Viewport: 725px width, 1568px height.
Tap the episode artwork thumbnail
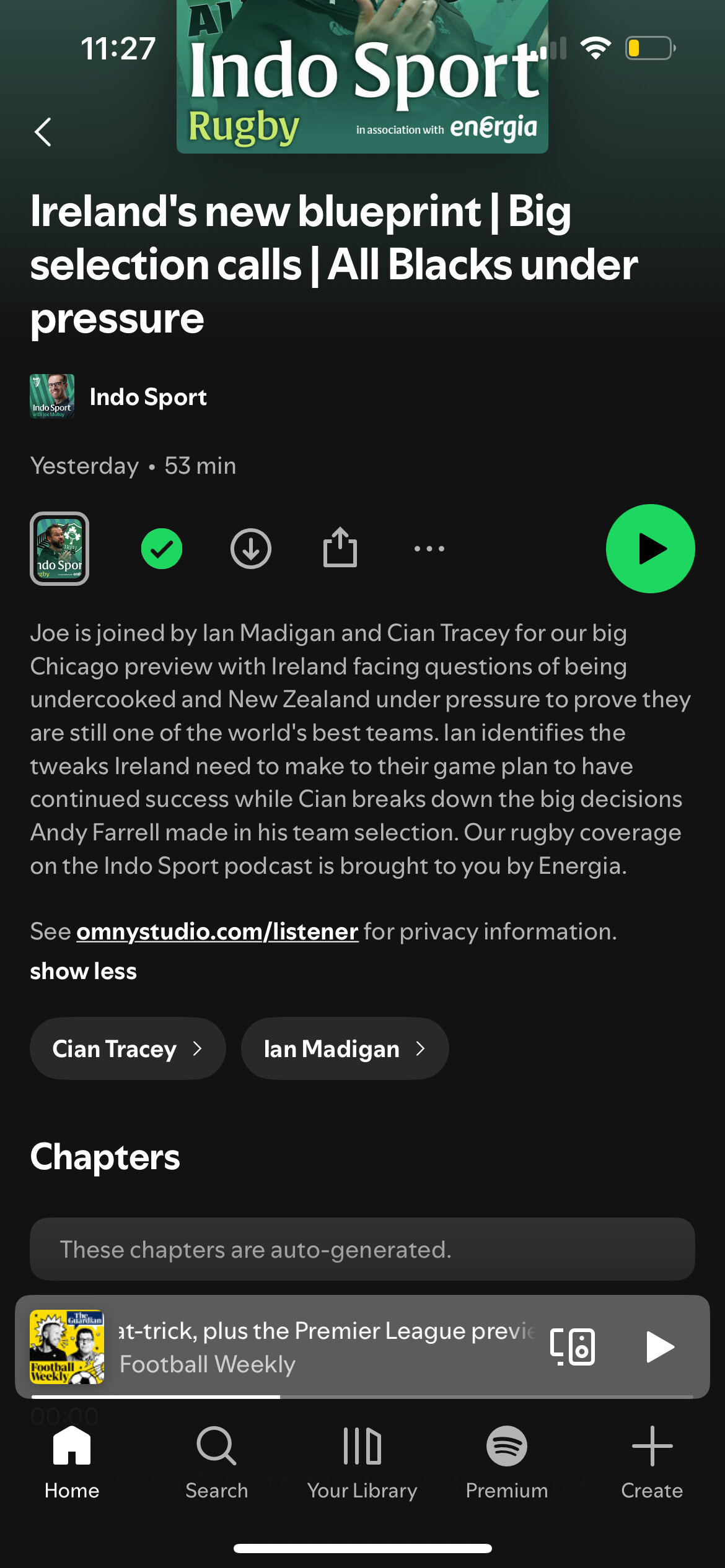59,549
